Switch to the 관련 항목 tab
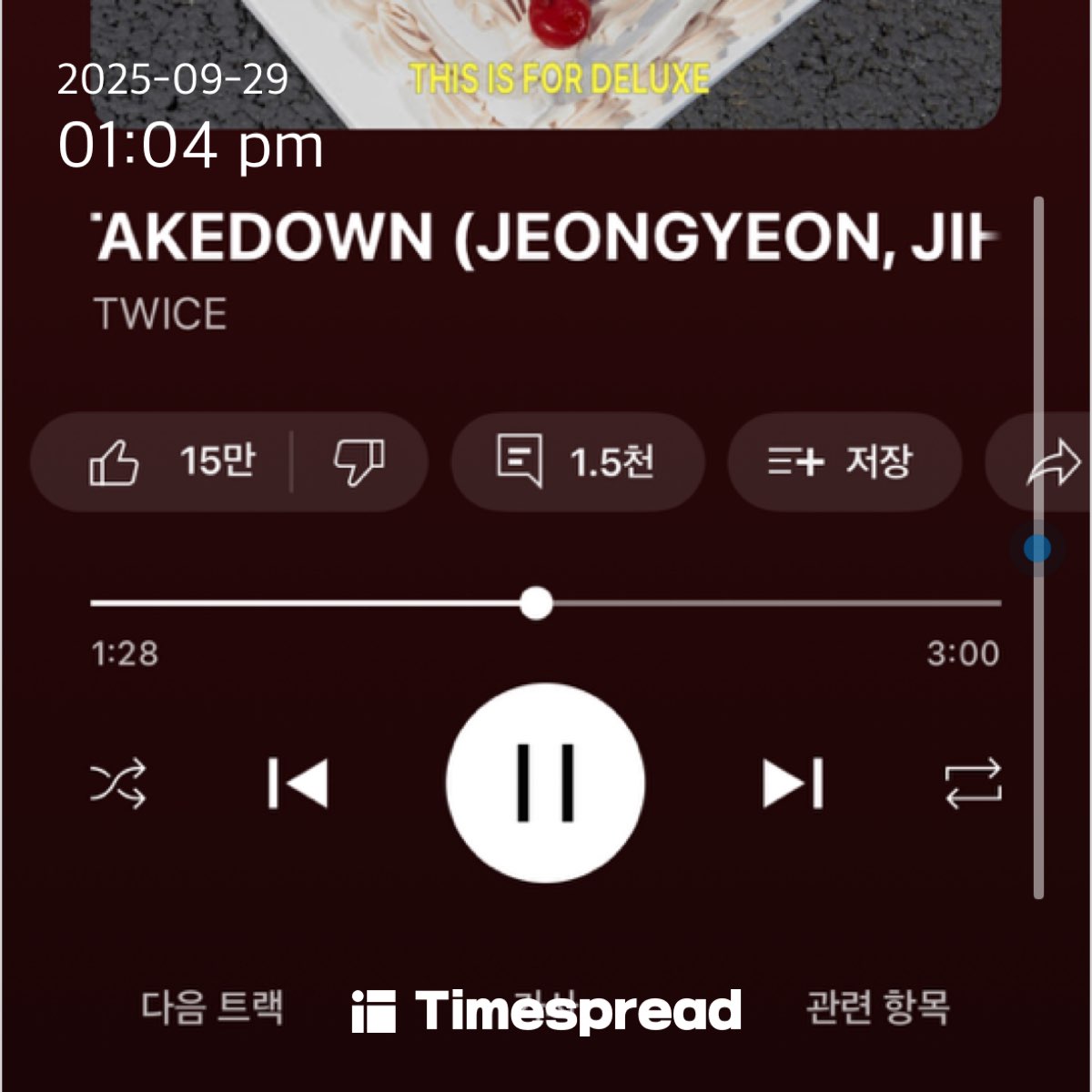Viewport: 1092px width, 1092px height. pos(878,1007)
